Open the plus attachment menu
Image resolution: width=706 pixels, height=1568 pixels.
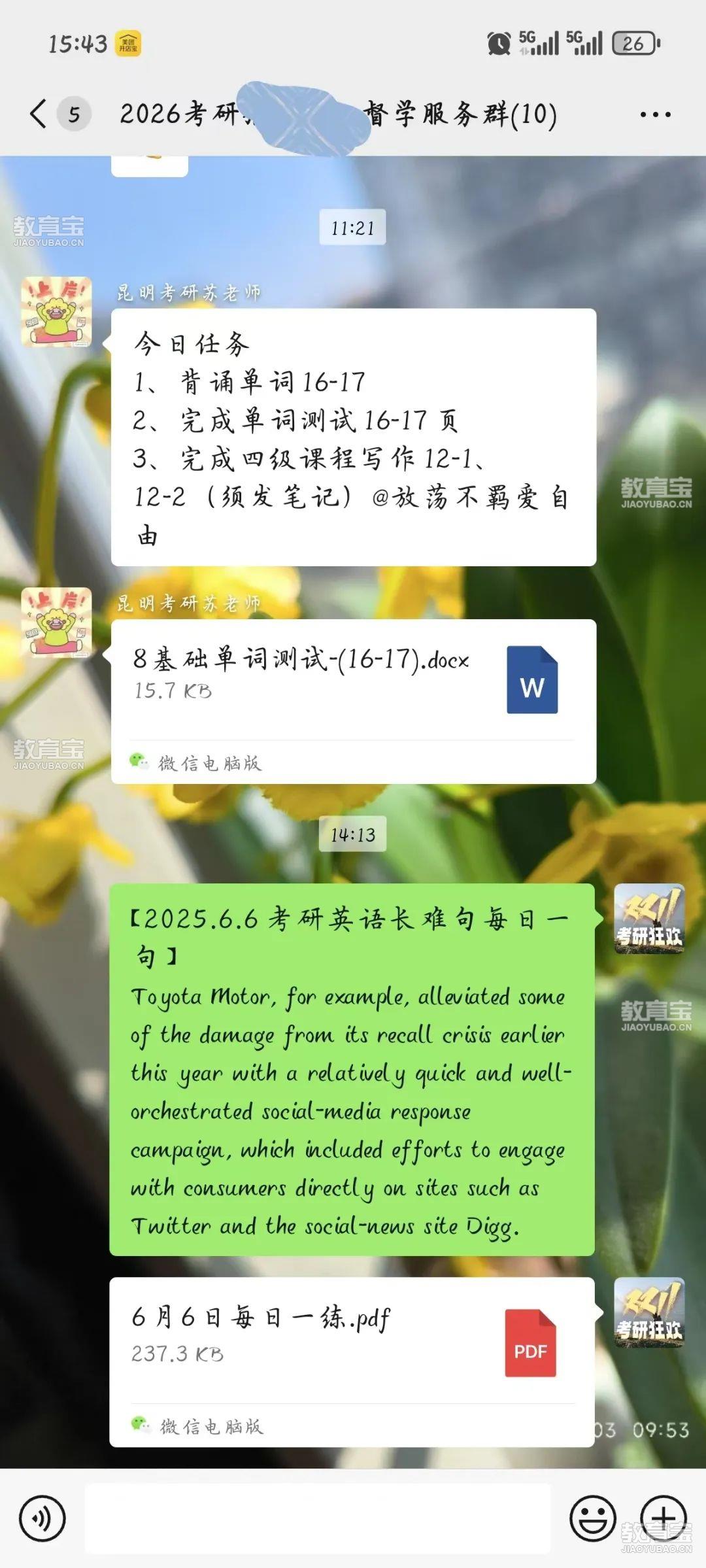tap(663, 1518)
